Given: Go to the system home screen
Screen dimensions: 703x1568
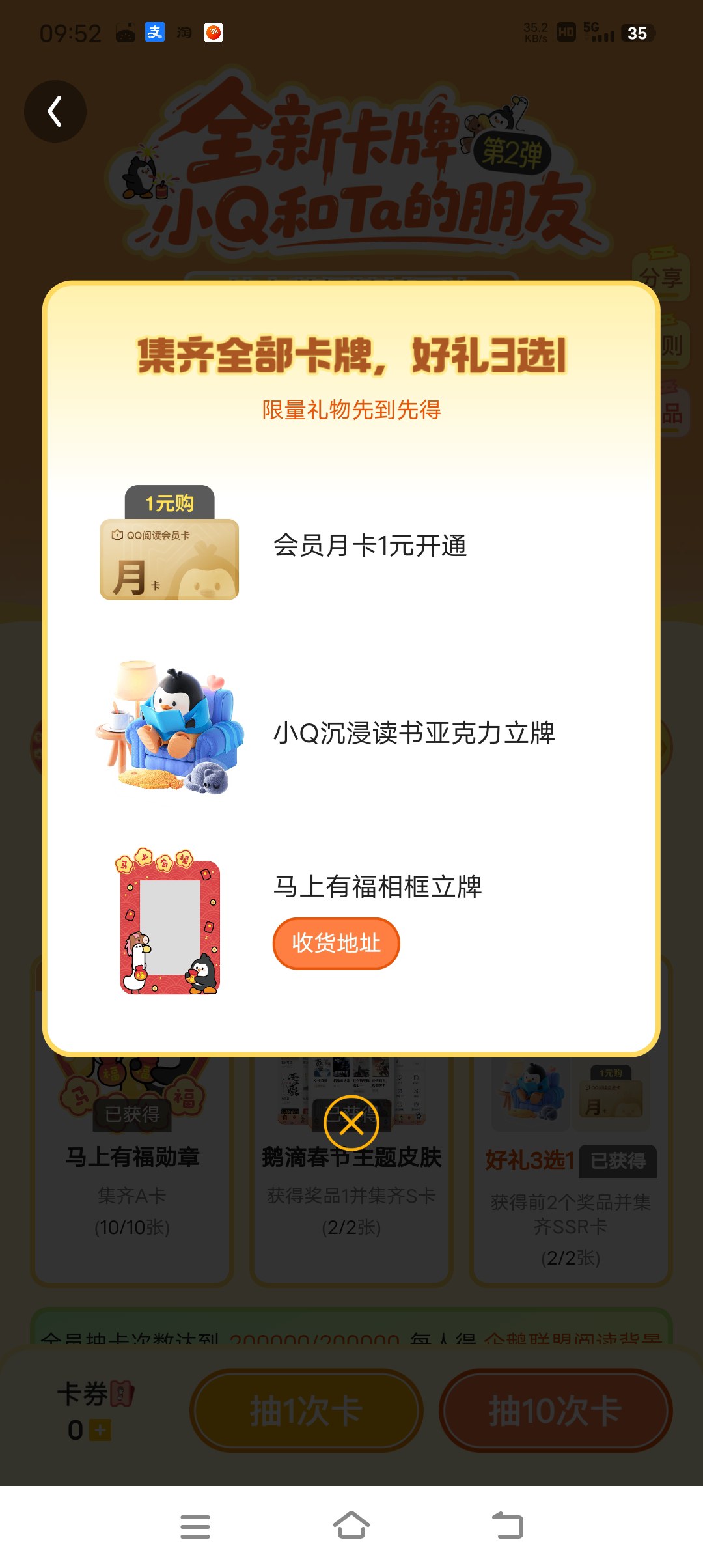Looking at the screenshot, I should point(351,1526).
